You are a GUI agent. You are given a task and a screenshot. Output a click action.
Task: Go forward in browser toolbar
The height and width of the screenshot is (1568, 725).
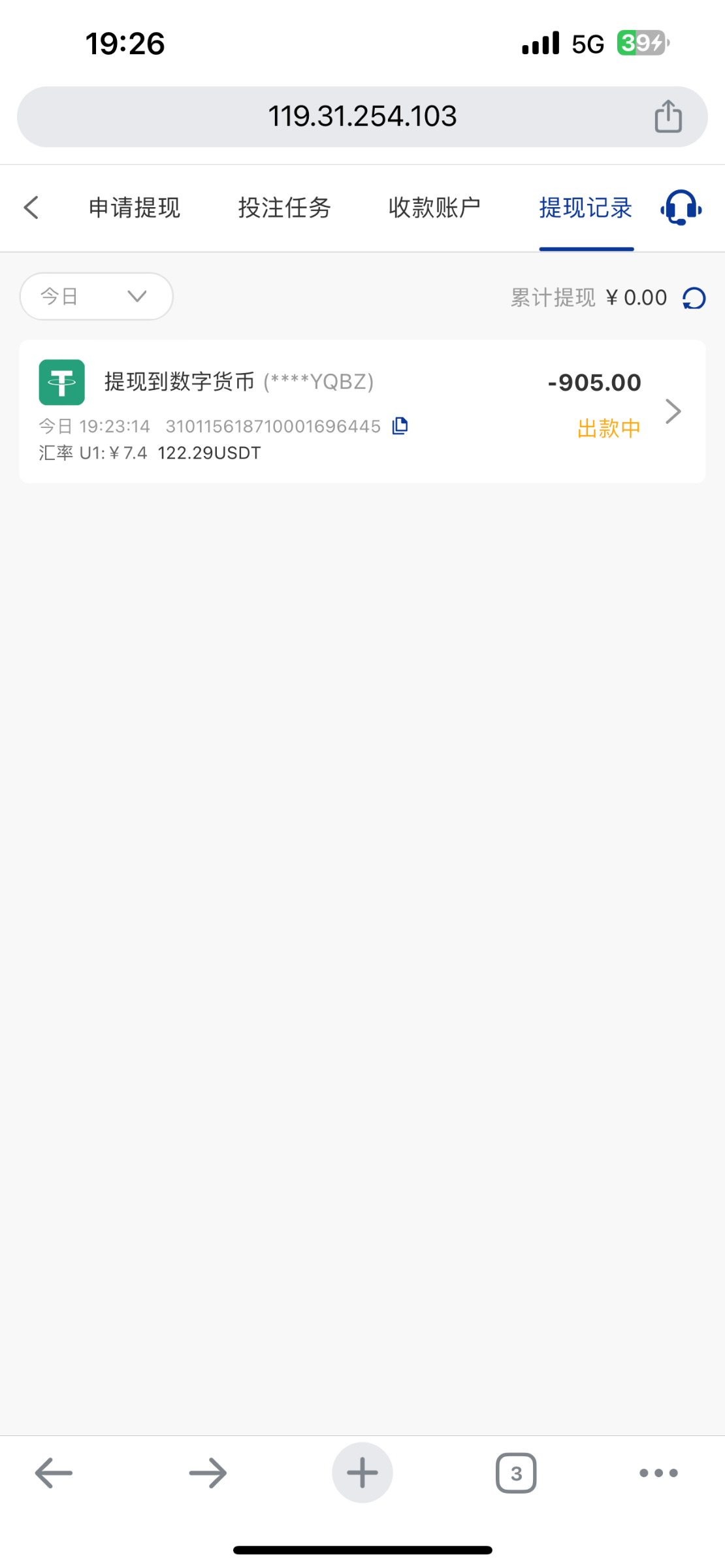pos(208,1473)
